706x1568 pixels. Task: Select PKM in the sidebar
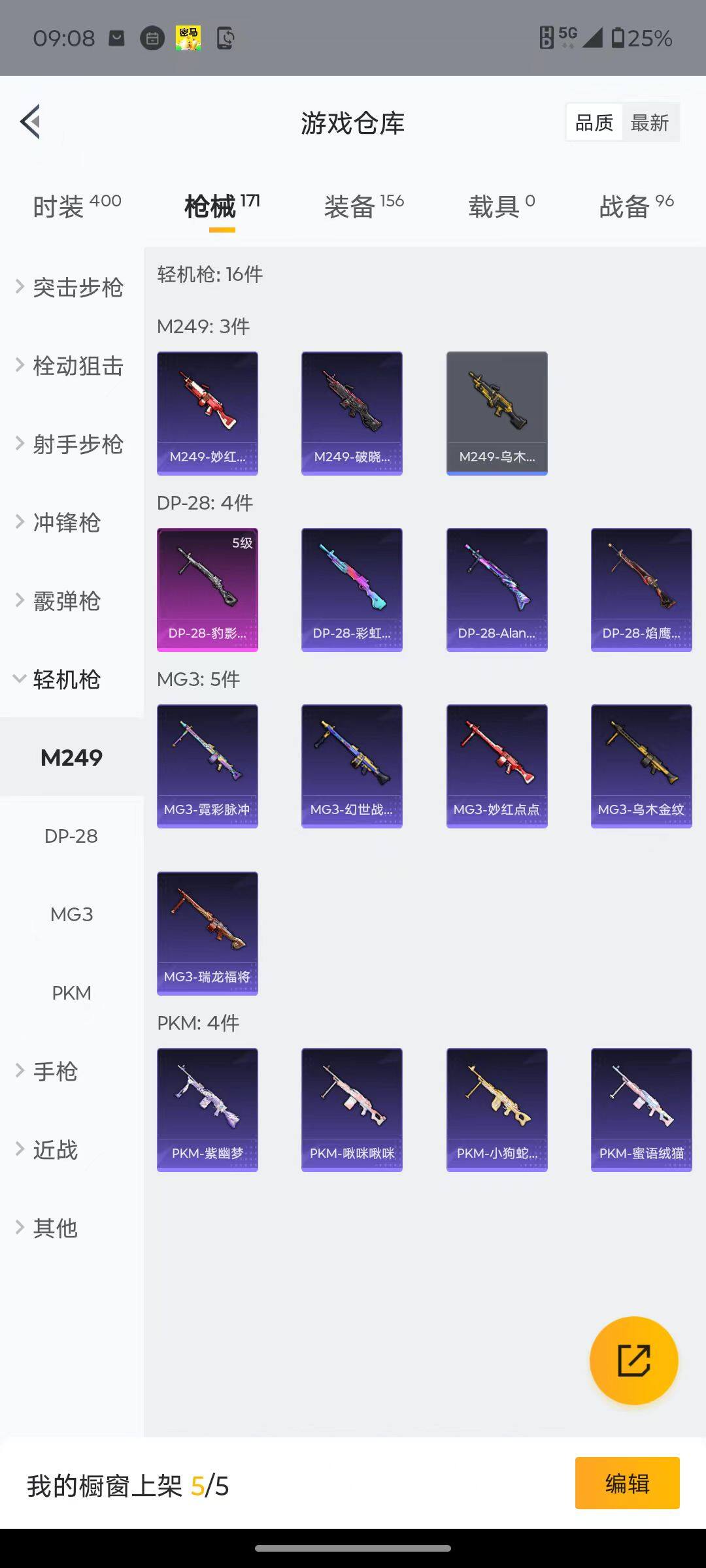71,993
